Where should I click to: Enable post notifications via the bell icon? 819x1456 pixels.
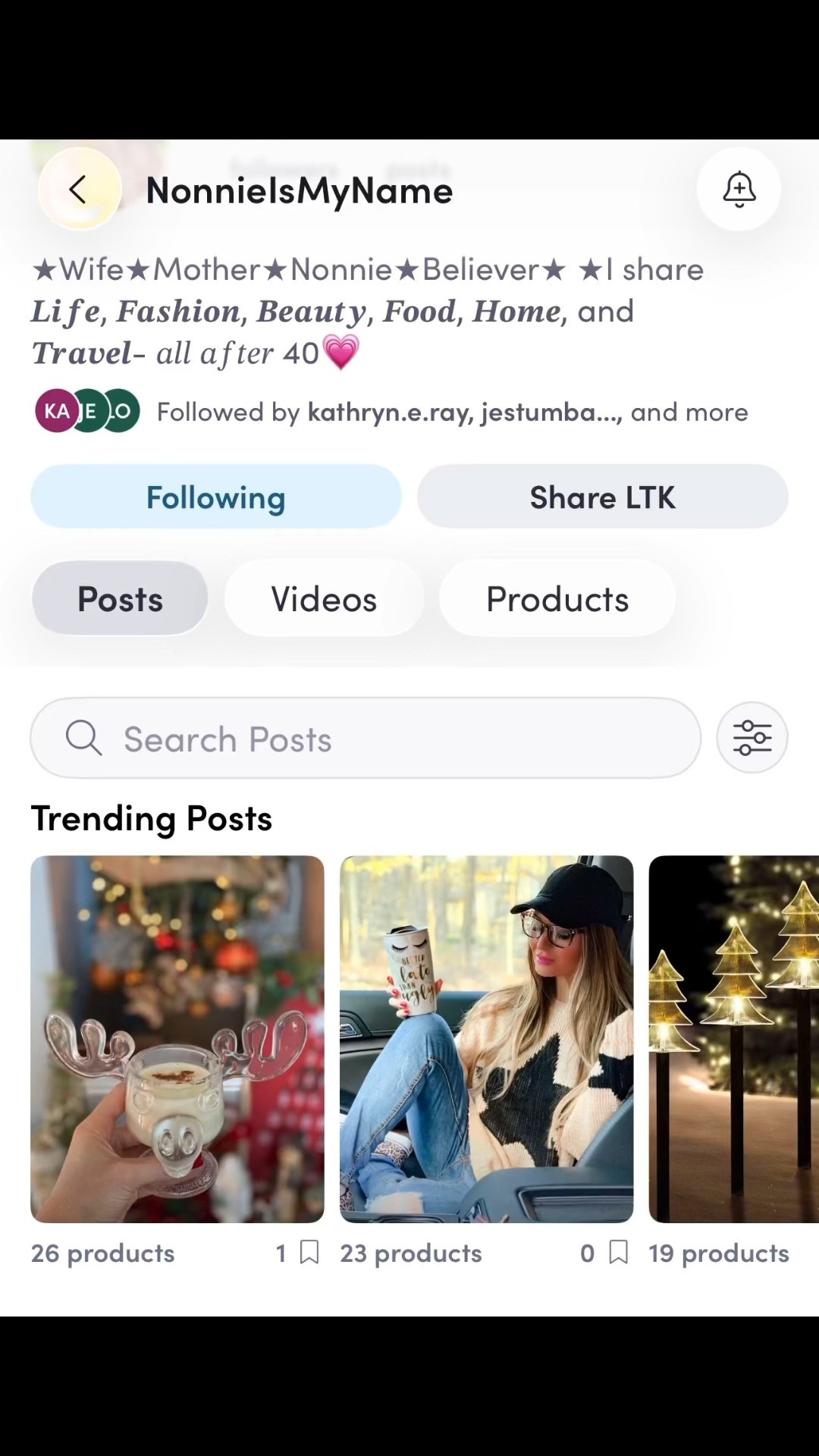(738, 190)
